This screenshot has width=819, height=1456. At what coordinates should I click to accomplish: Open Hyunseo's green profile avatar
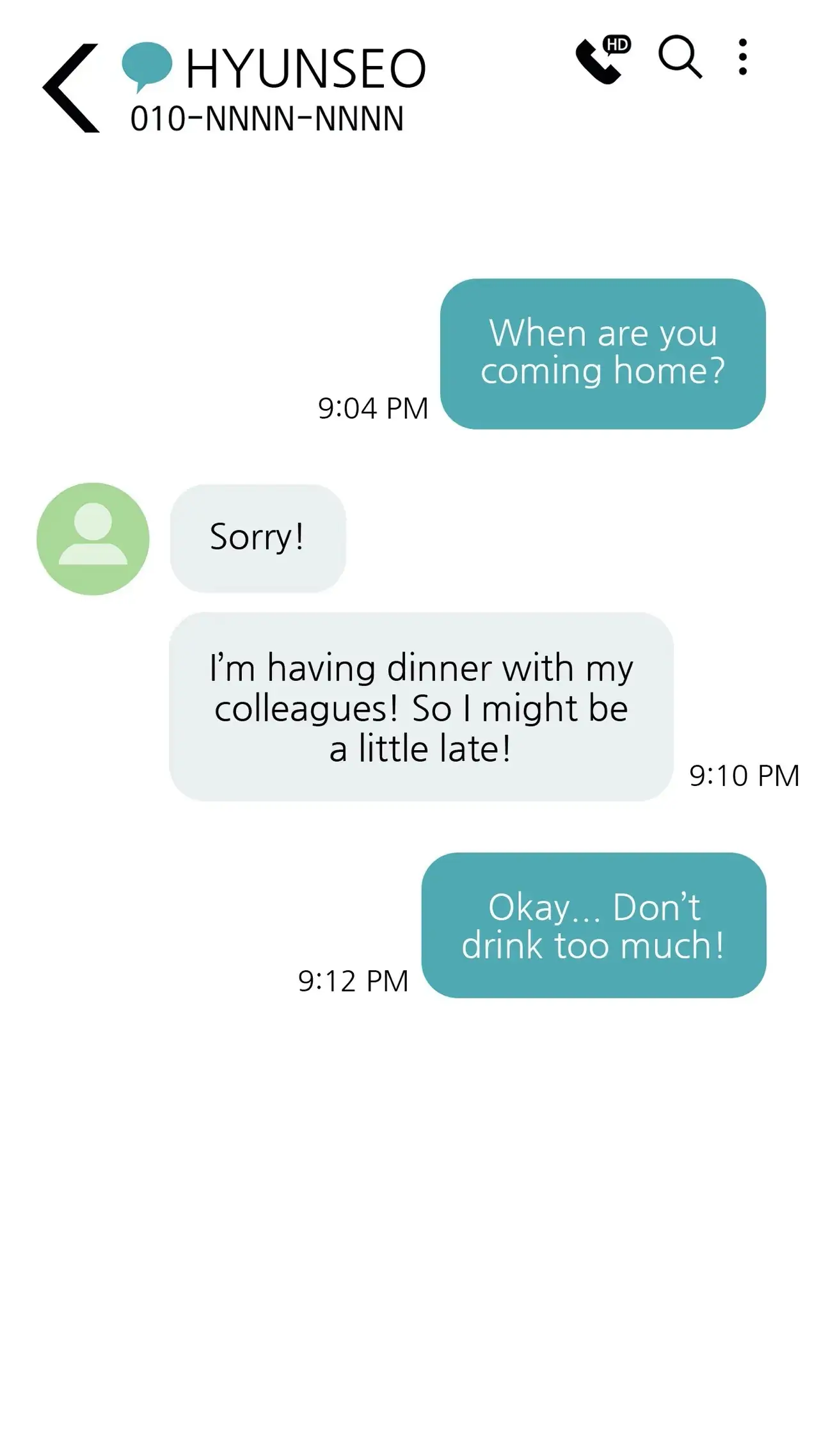tap(93, 539)
